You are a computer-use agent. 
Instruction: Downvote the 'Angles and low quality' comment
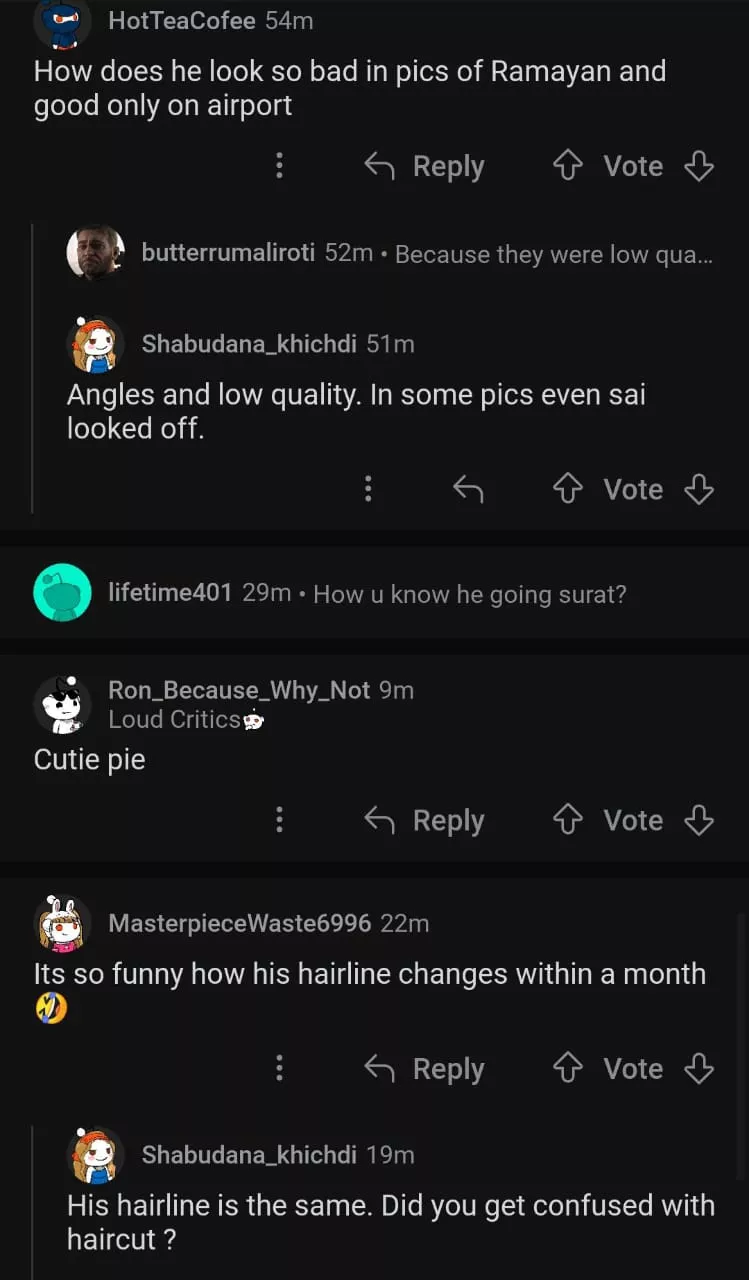pos(699,489)
